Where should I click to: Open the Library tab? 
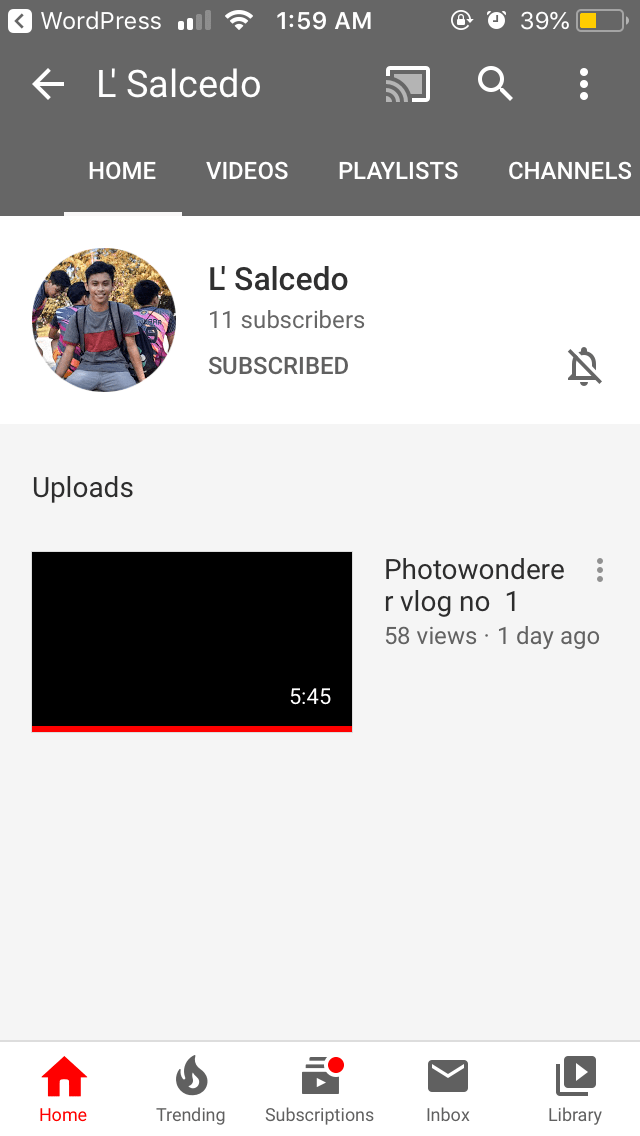point(575,1089)
